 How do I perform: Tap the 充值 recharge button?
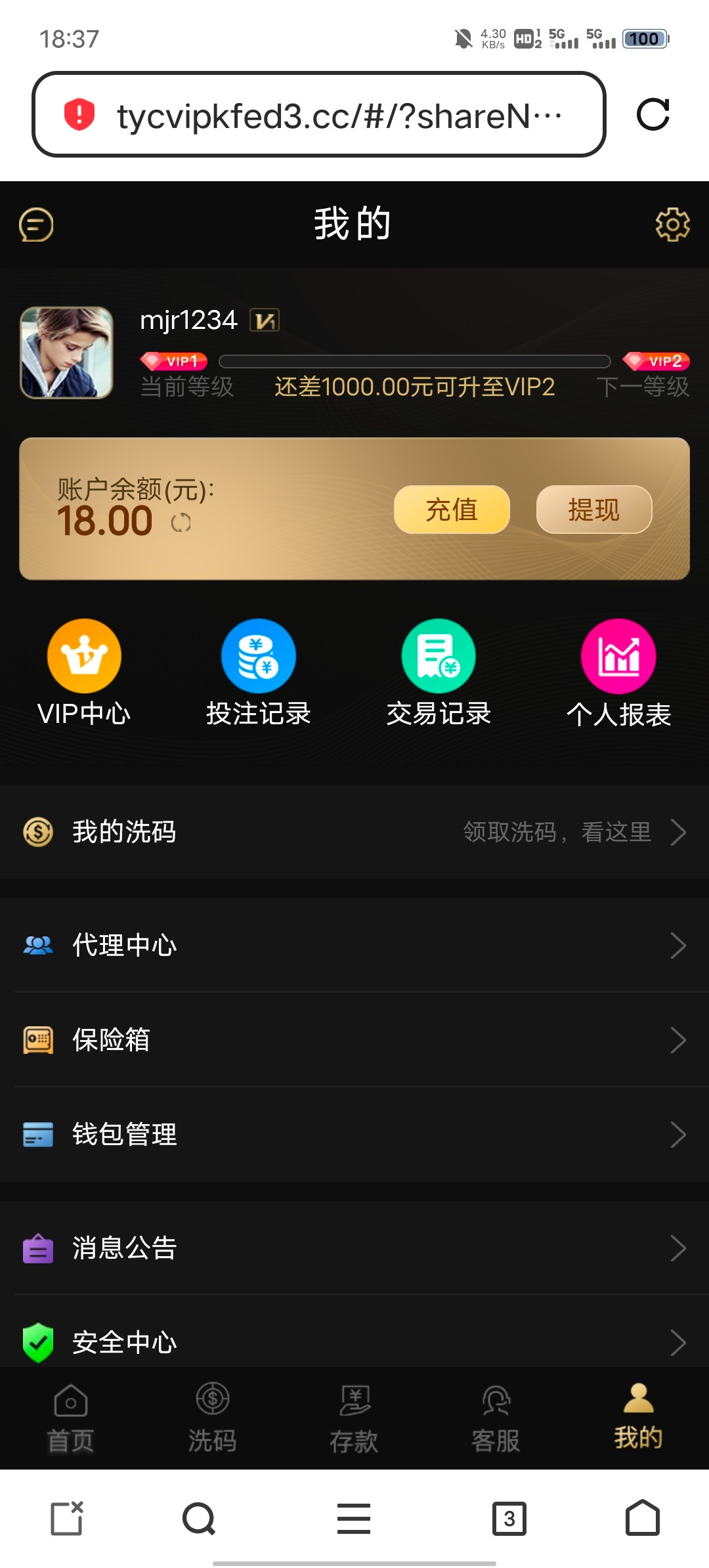pyautogui.click(x=452, y=510)
